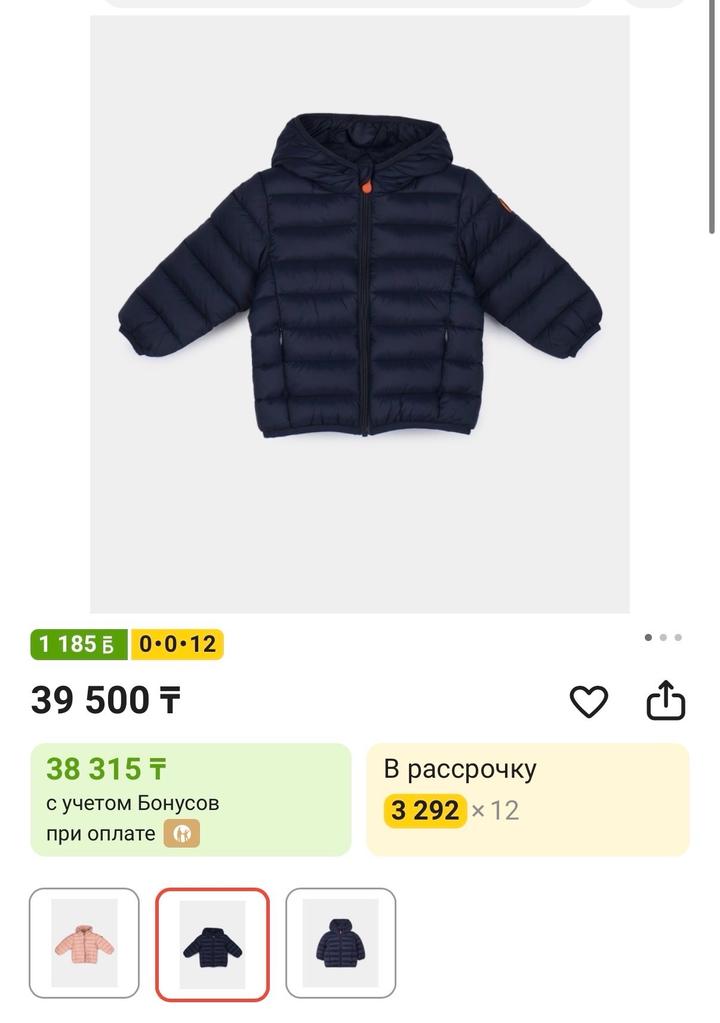720x1023 pixels.
Task: Choose the third blue jacket variant
Action: pos(341,943)
